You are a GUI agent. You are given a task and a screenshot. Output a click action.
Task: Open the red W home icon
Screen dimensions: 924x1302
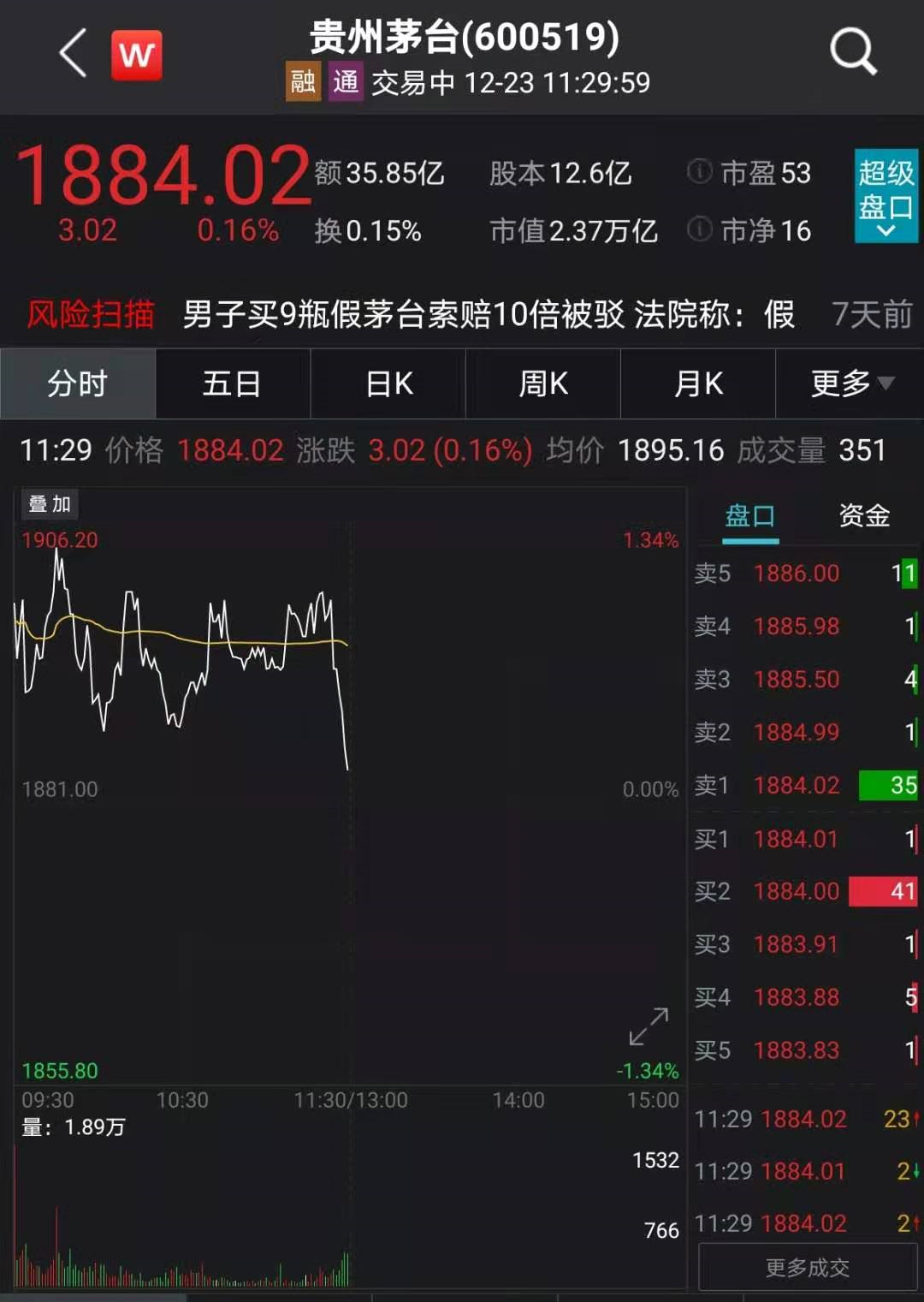pyautogui.click(x=136, y=56)
